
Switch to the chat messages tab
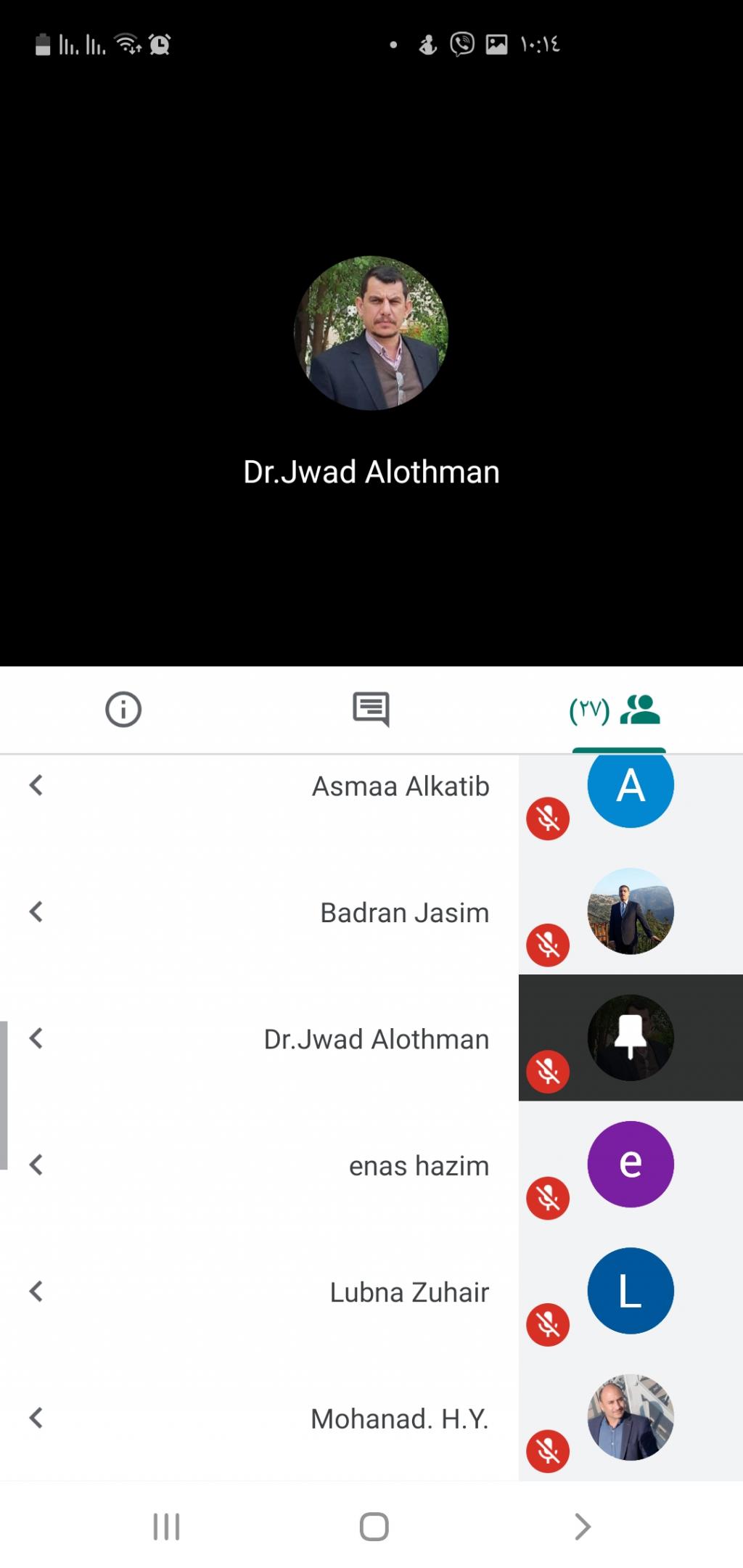(371, 709)
